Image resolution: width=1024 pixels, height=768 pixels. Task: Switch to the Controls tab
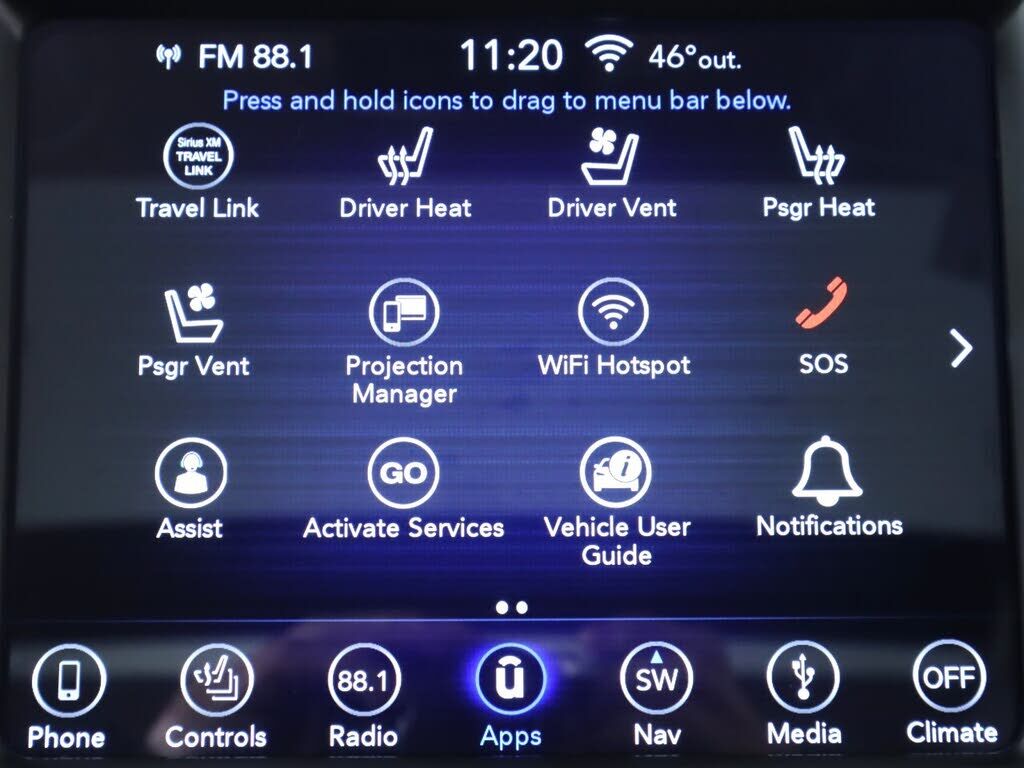(x=216, y=682)
